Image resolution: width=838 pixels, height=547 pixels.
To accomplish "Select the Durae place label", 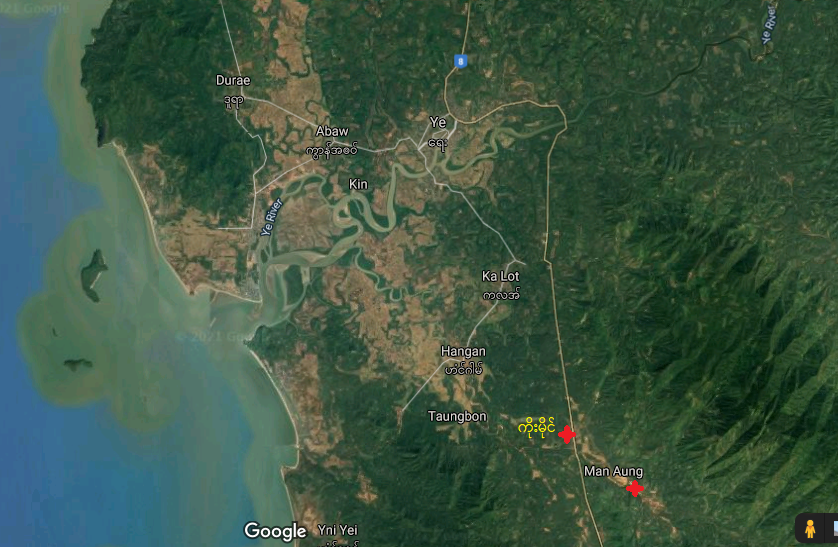I will 233,80.
